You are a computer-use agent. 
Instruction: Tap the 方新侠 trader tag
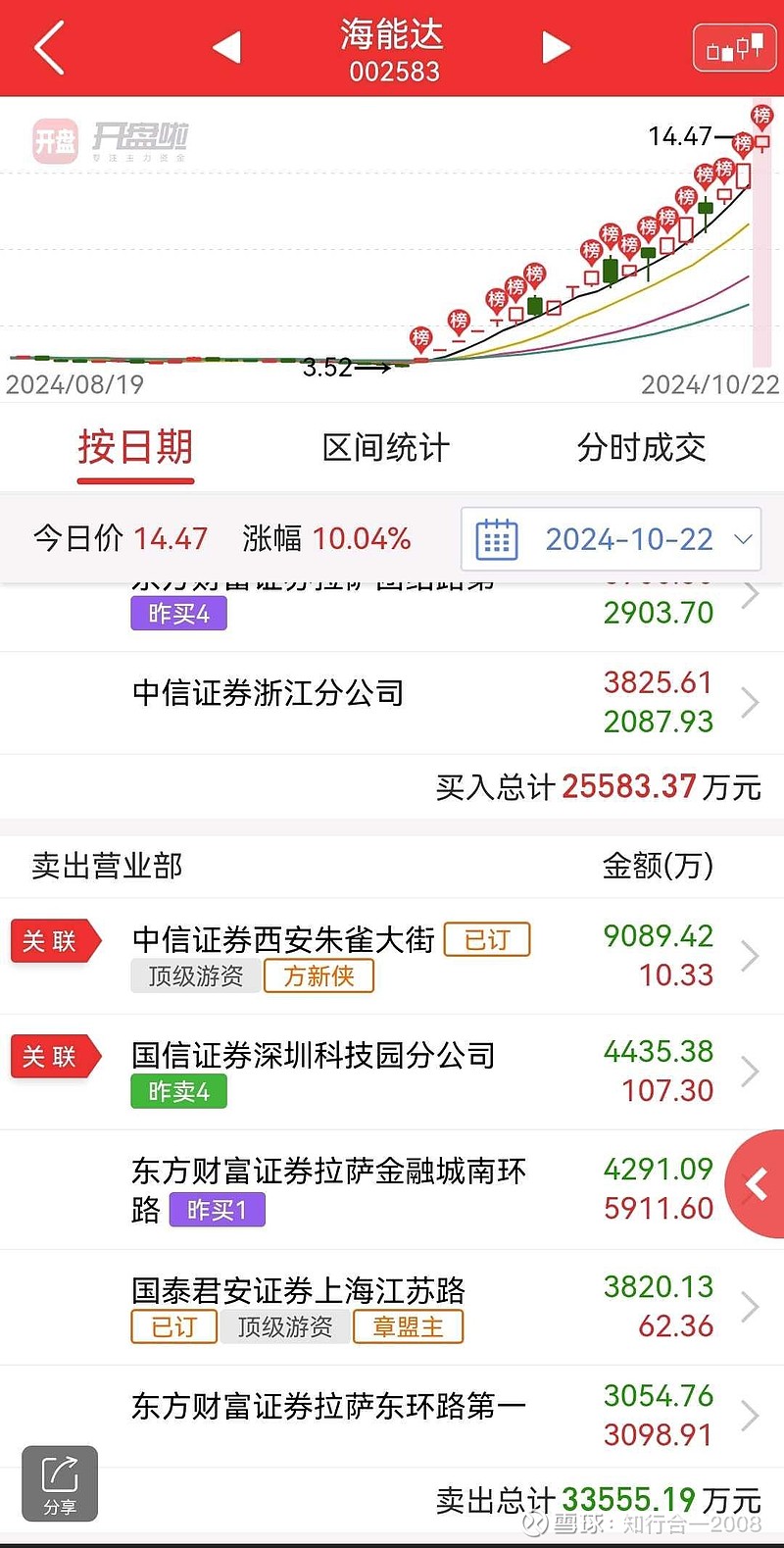tap(318, 977)
